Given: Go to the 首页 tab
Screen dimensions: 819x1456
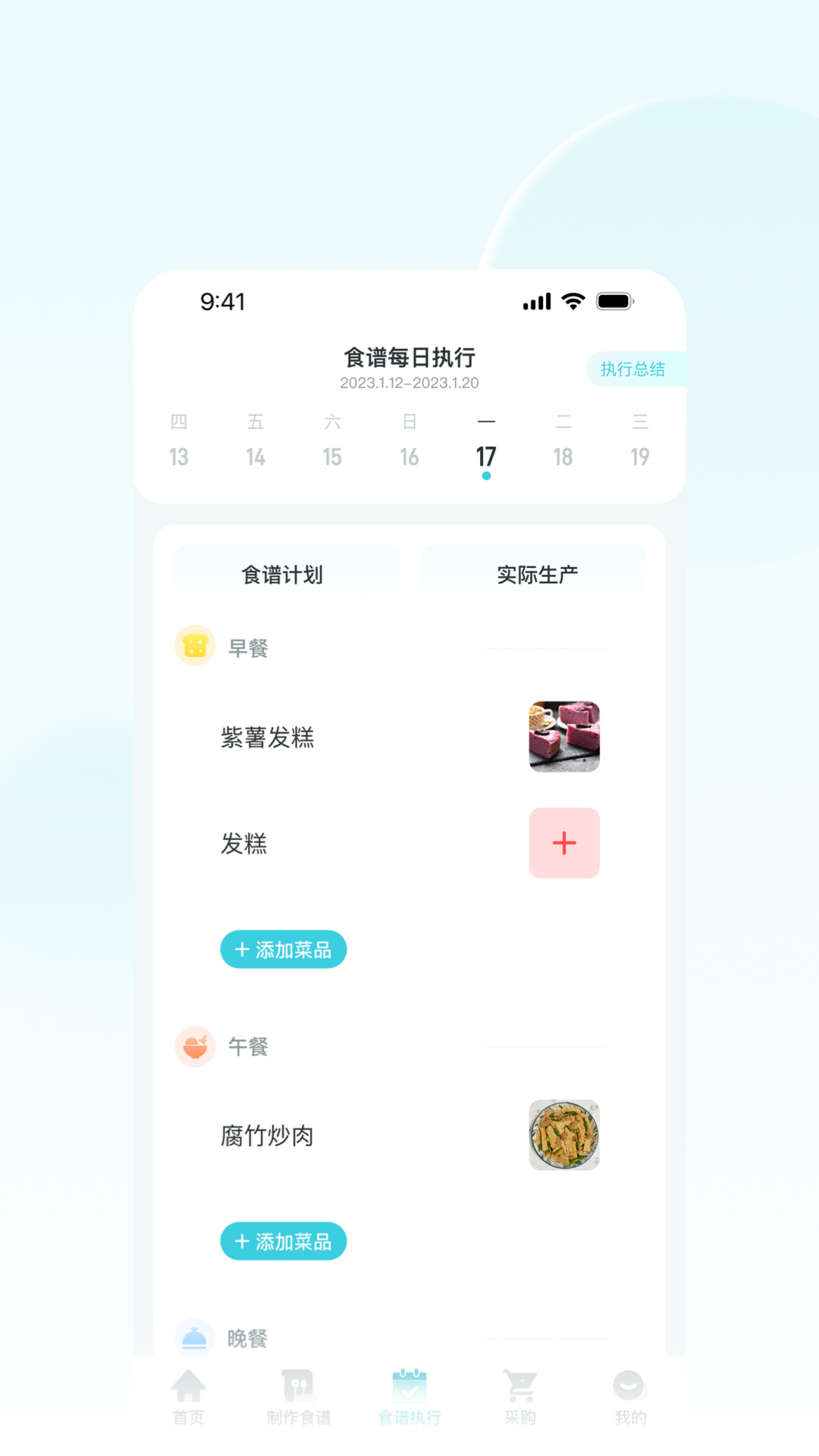Looking at the screenshot, I should [188, 1398].
